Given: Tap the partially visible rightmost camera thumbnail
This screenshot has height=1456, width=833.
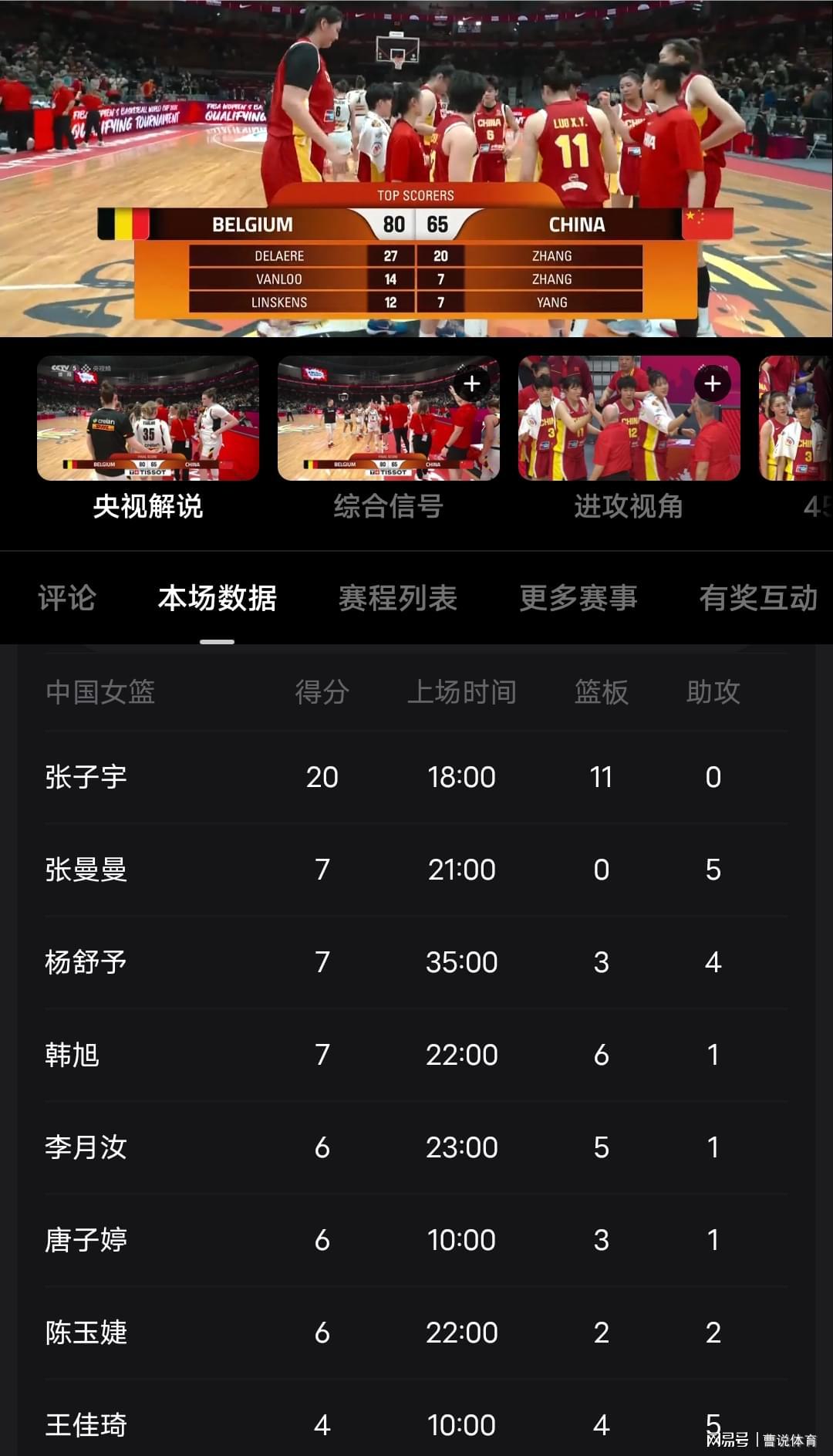Looking at the screenshot, I should pos(794,420).
